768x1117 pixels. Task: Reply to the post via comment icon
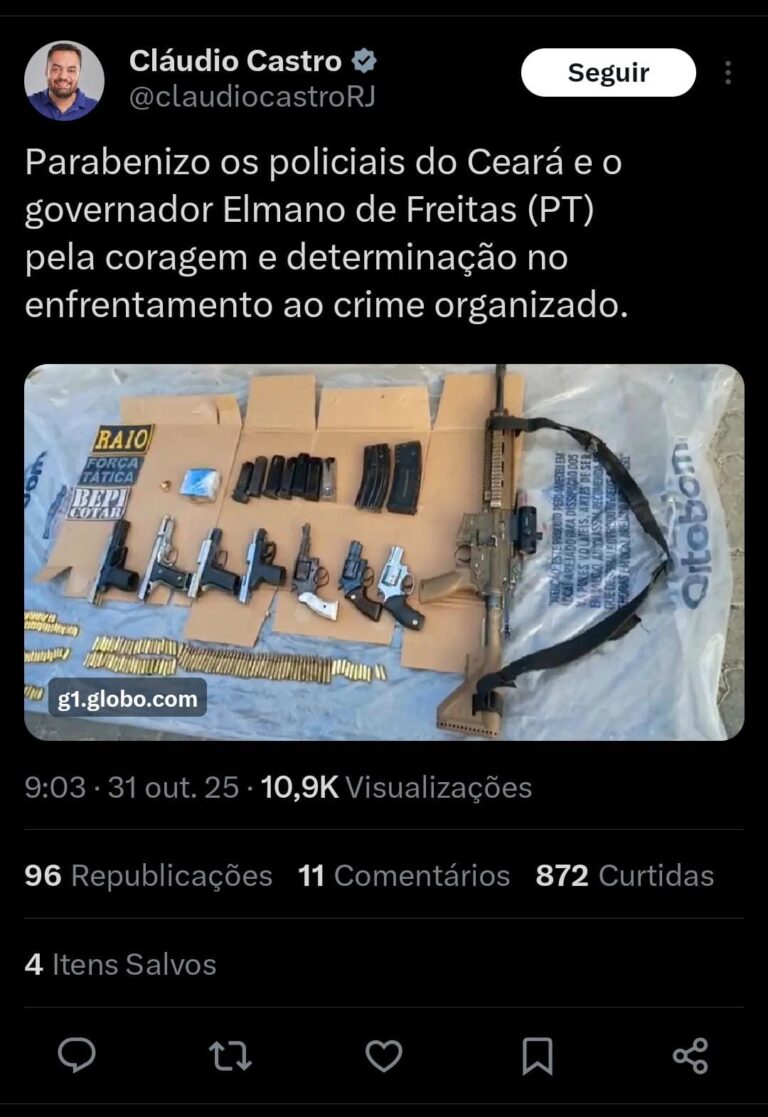click(x=77, y=1055)
